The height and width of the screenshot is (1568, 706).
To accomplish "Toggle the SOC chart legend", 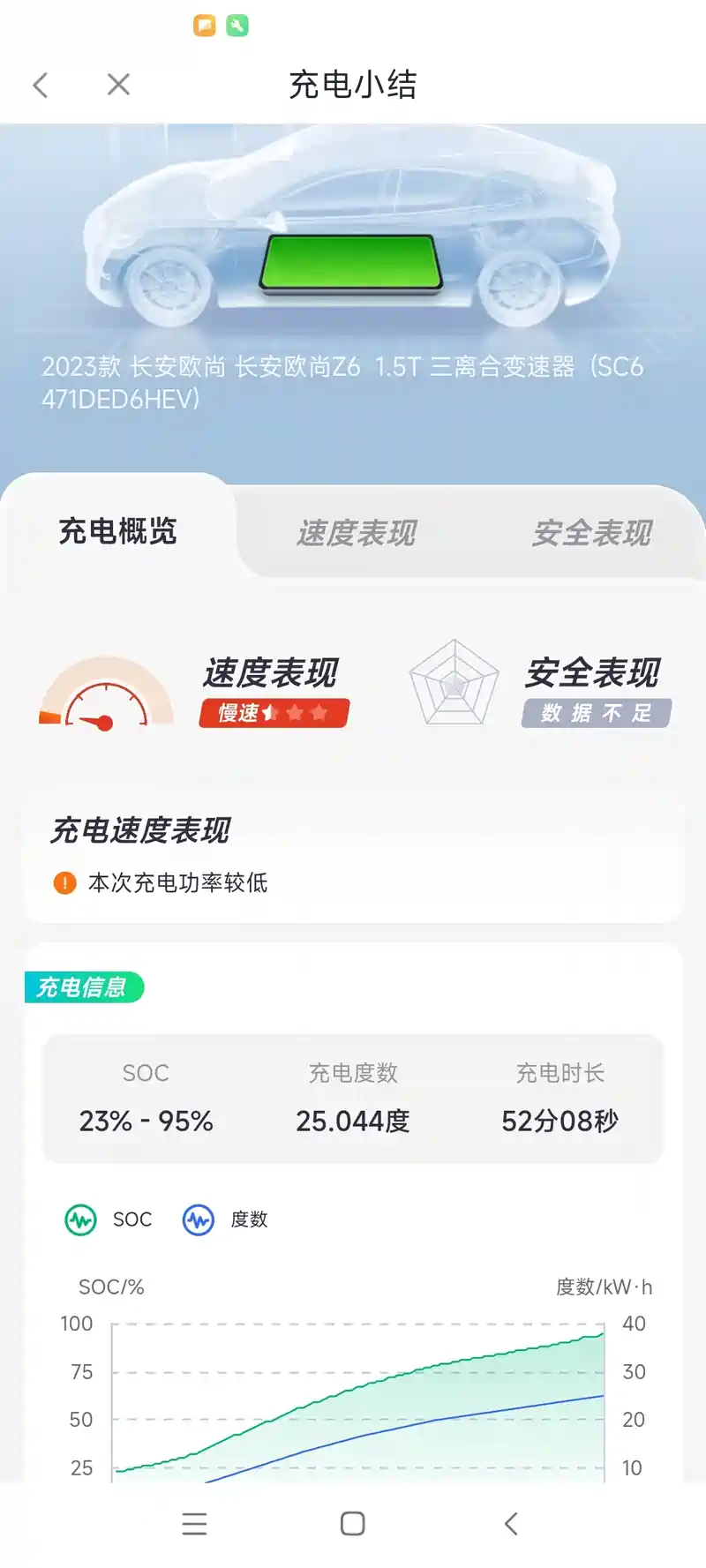I will pos(109,1219).
